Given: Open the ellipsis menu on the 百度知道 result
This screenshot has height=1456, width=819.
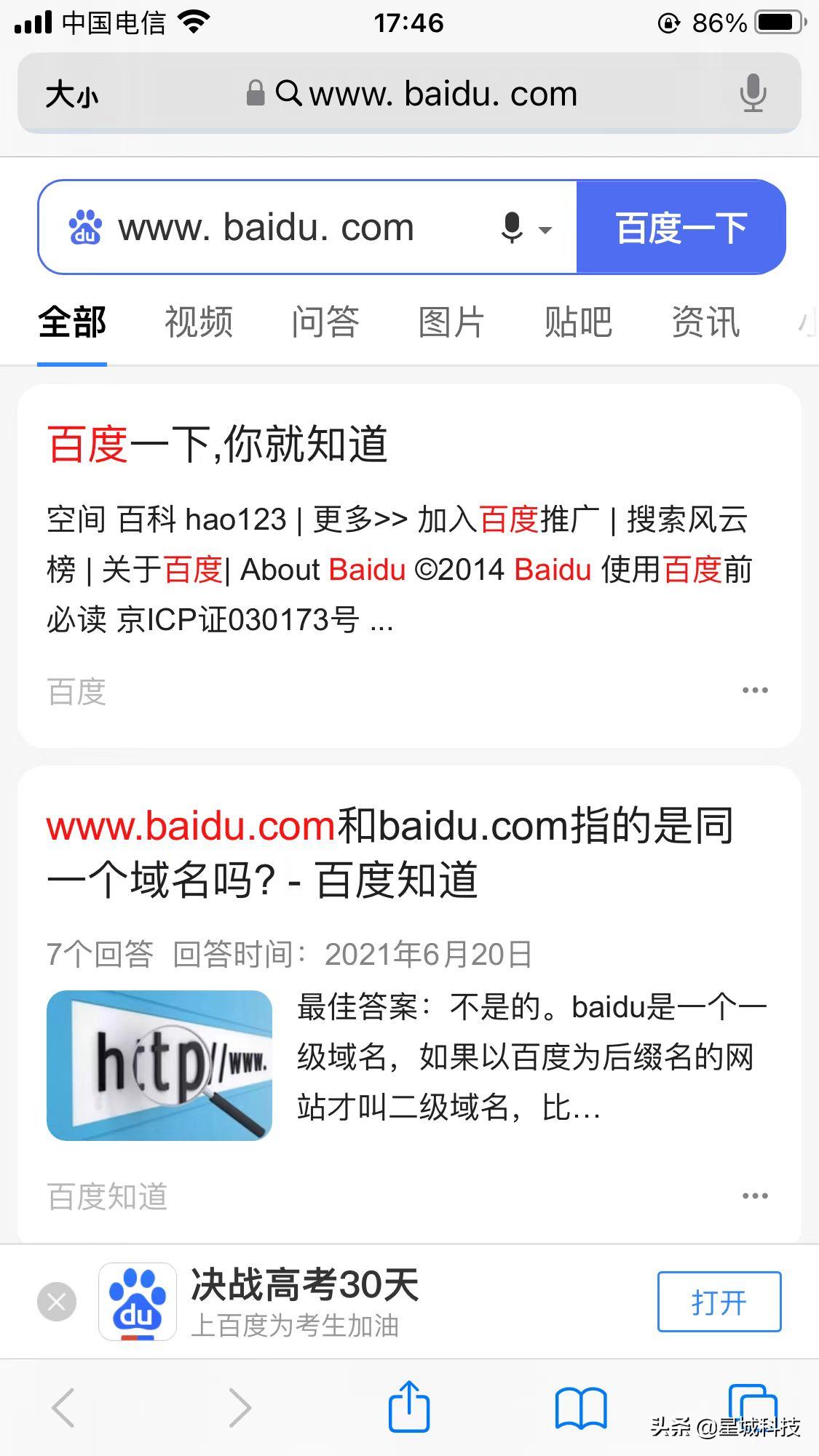Looking at the screenshot, I should pos(756,1195).
